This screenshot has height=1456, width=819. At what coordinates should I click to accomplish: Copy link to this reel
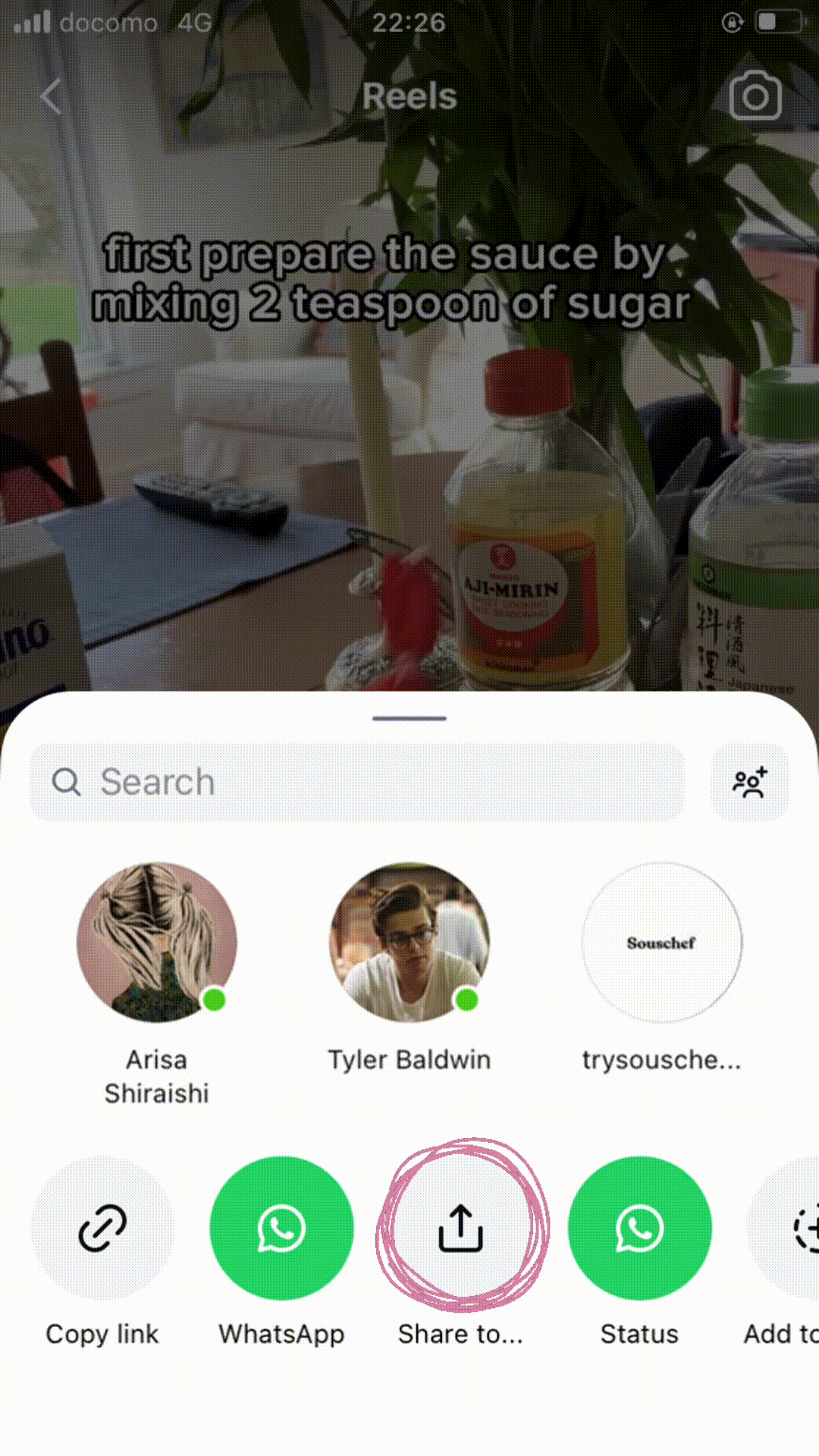point(102,1228)
